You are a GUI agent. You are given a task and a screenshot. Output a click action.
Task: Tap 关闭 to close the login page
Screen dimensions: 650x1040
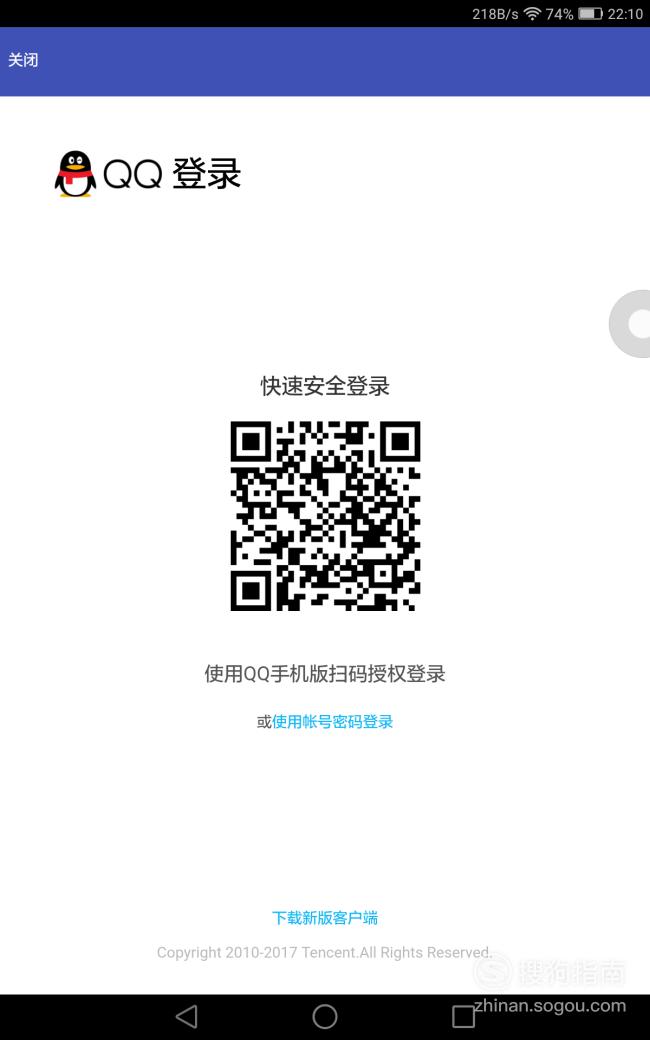click(x=23, y=60)
